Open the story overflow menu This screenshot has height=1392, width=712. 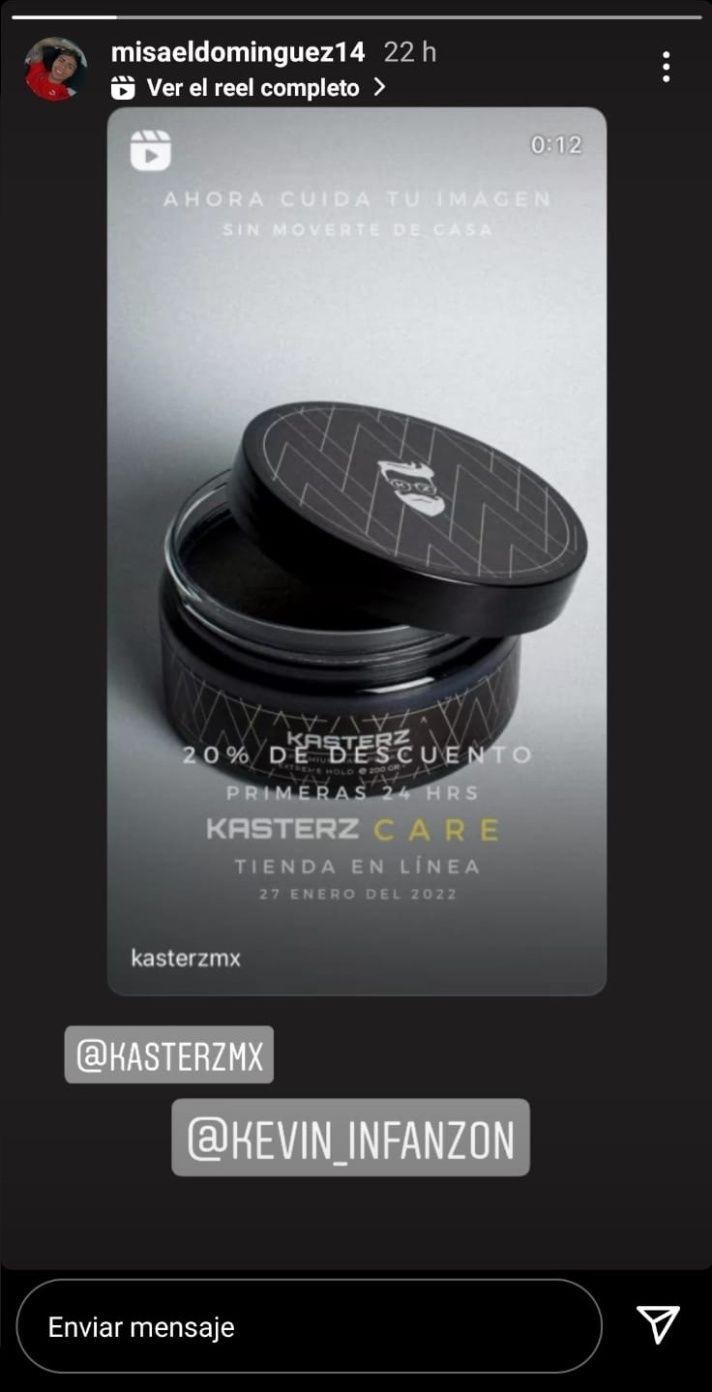click(665, 67)
